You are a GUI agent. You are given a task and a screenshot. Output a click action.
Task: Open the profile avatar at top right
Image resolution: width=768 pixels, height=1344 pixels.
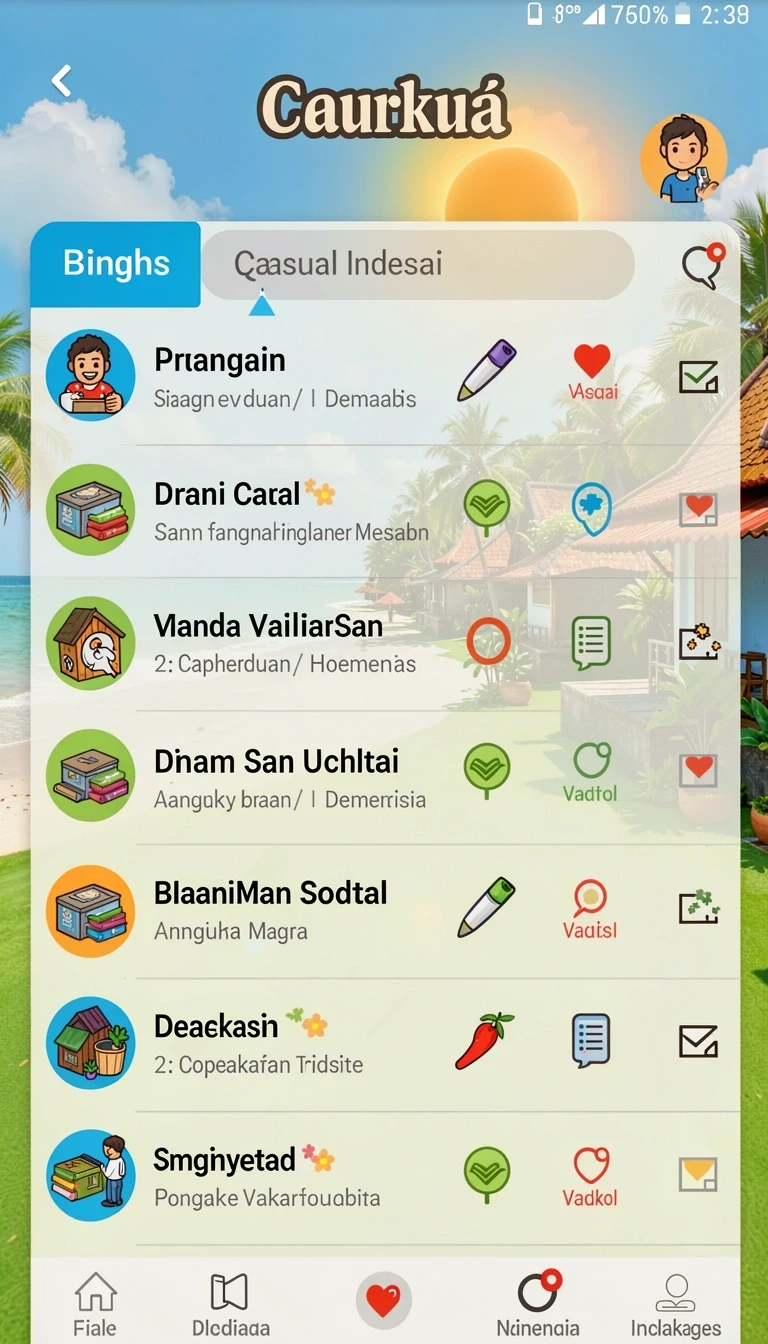(x=683, y=159)
